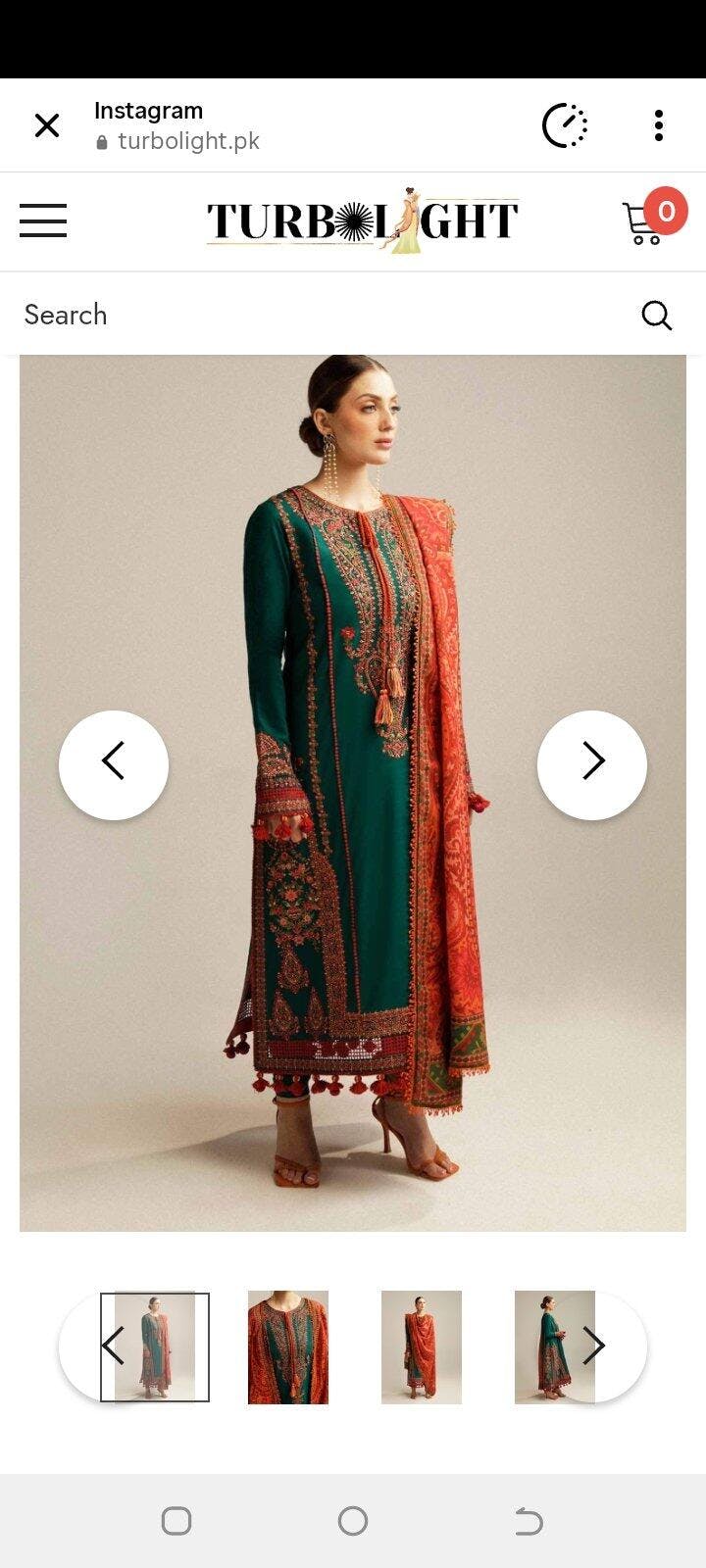
Task: Select the first thumbnail of green suit
Action: [157, 1347]
